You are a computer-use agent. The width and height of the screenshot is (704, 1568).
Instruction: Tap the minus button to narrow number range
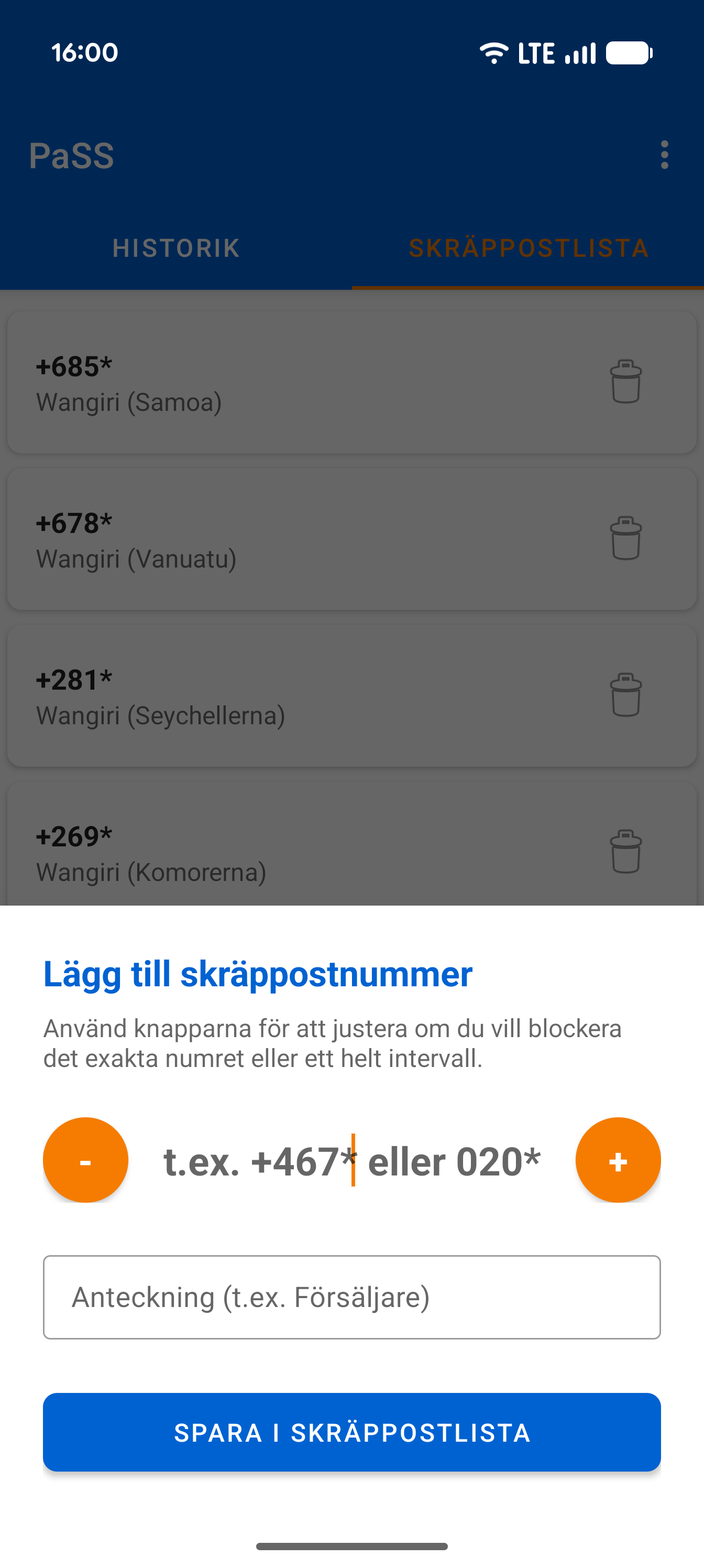pyautogui.click(x=85, y=1160)
